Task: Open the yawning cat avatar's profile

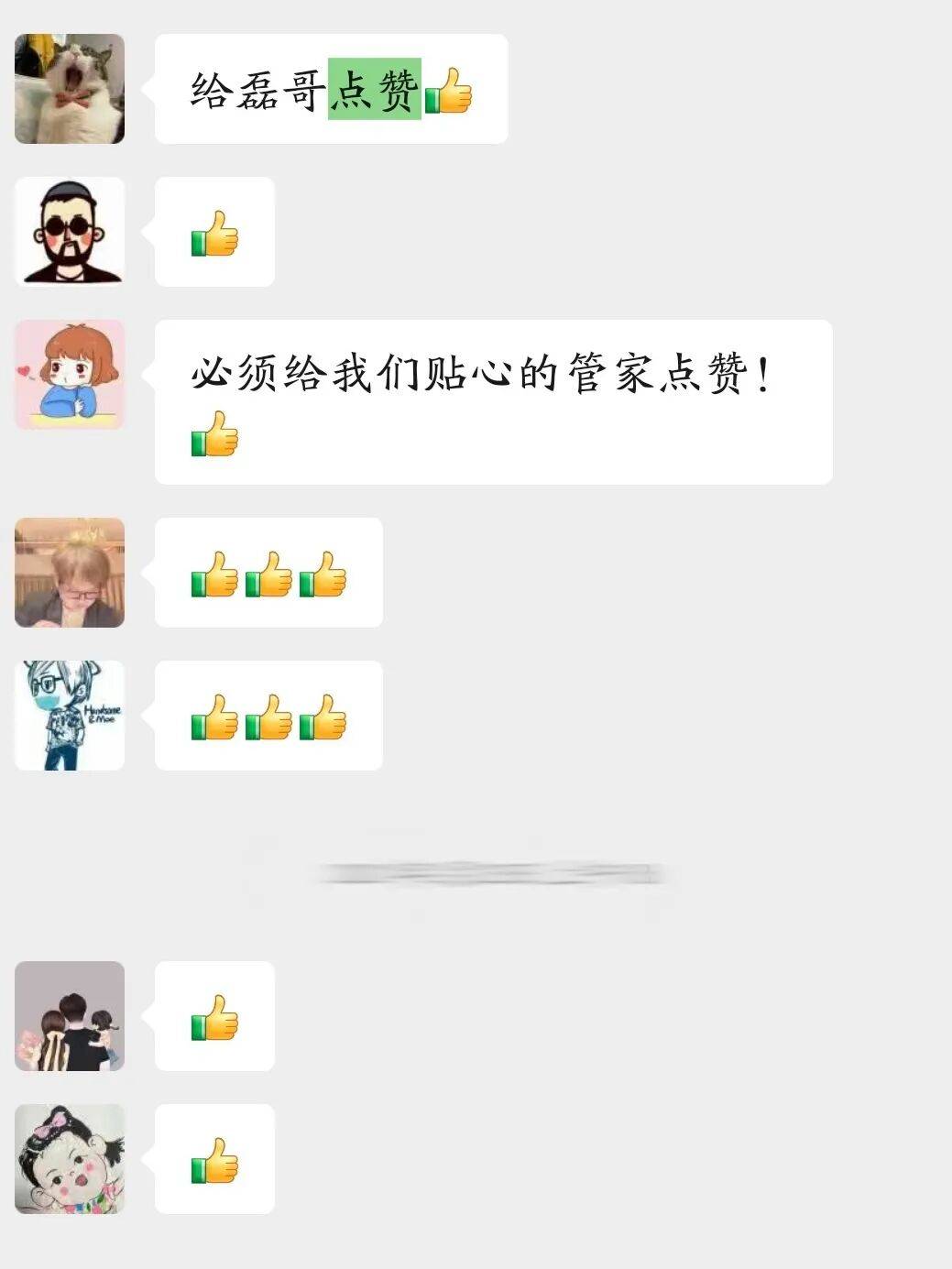Action: pos(70,89)
